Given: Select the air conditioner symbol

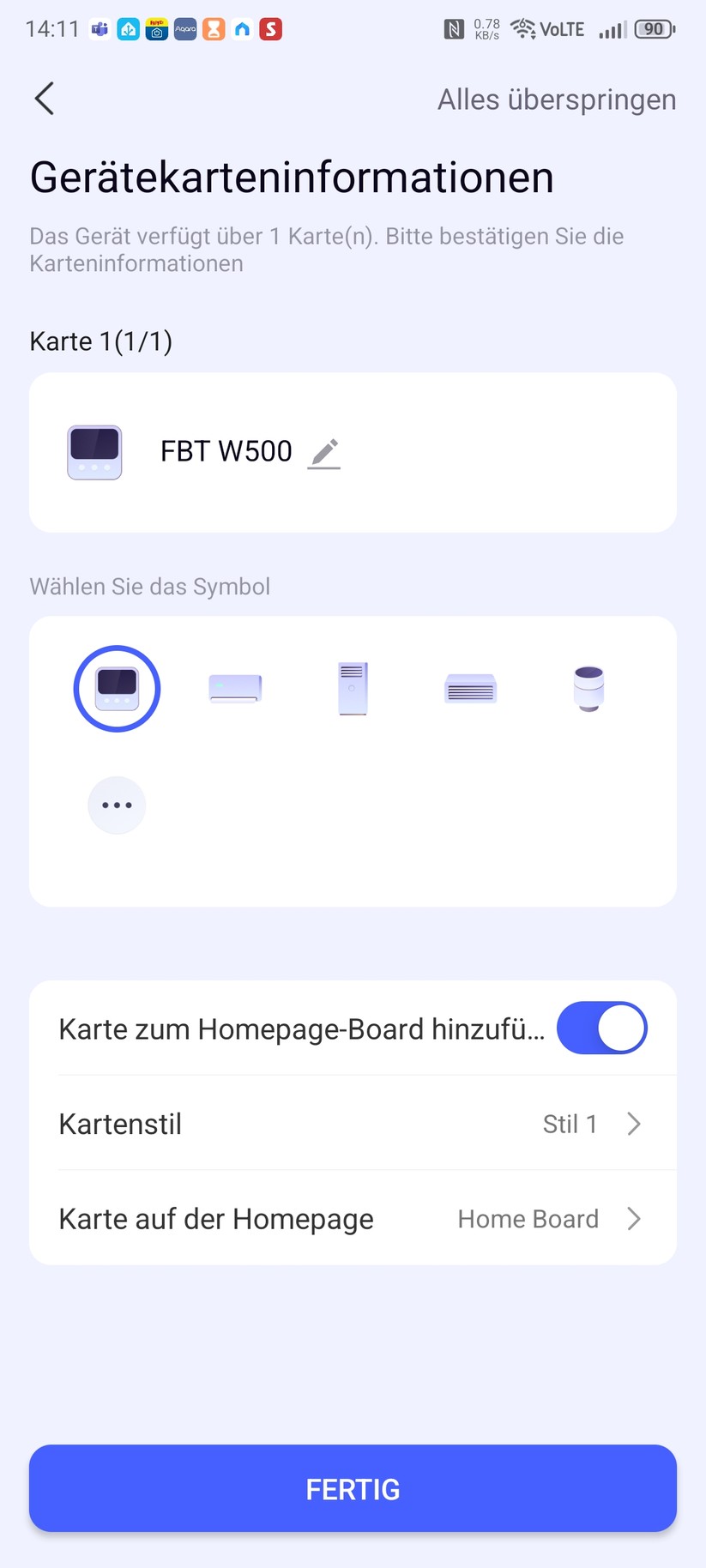Looking at the screenshot, I should (234, 688).
